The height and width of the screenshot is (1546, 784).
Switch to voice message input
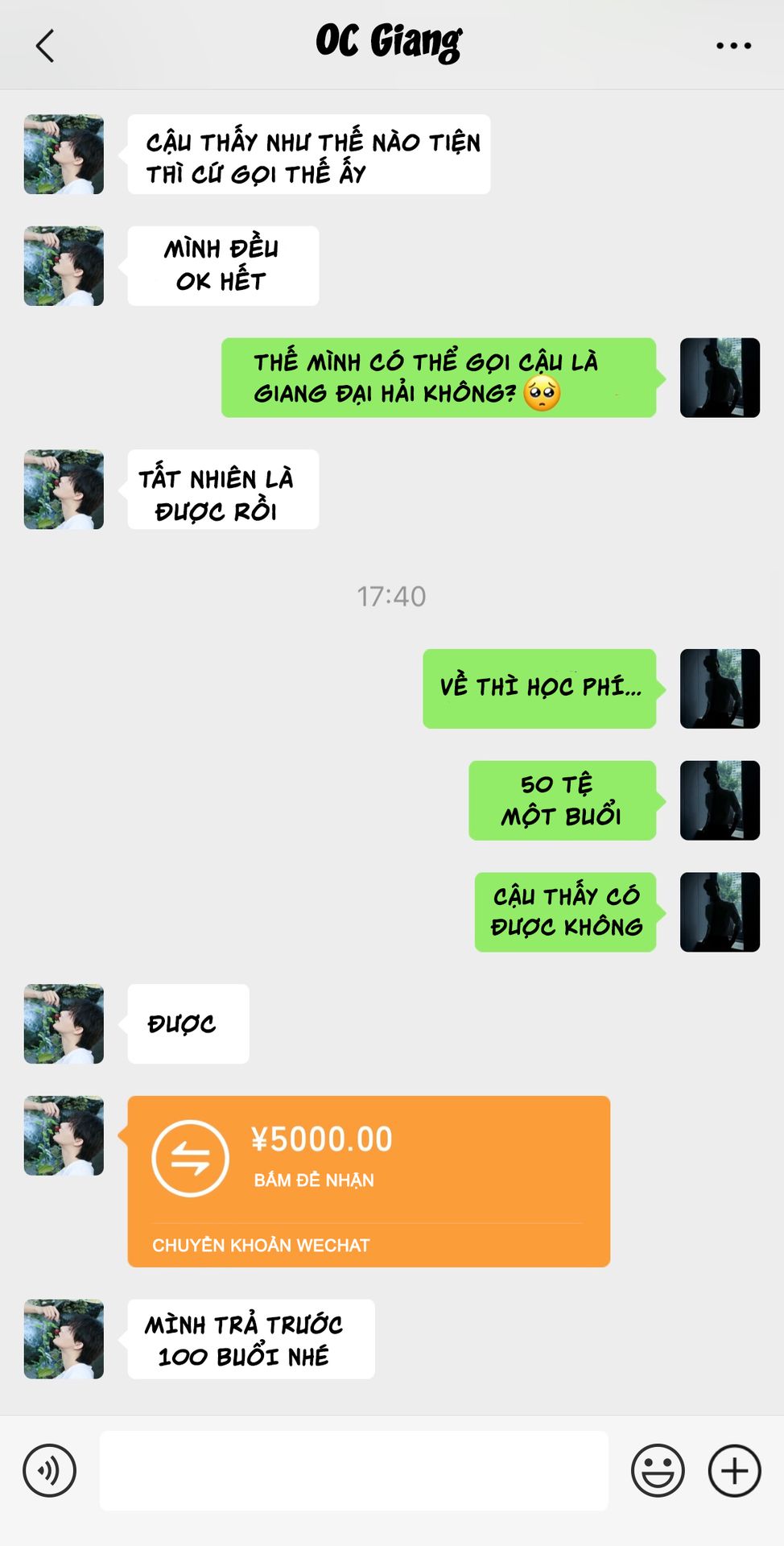pos(50,1470)
